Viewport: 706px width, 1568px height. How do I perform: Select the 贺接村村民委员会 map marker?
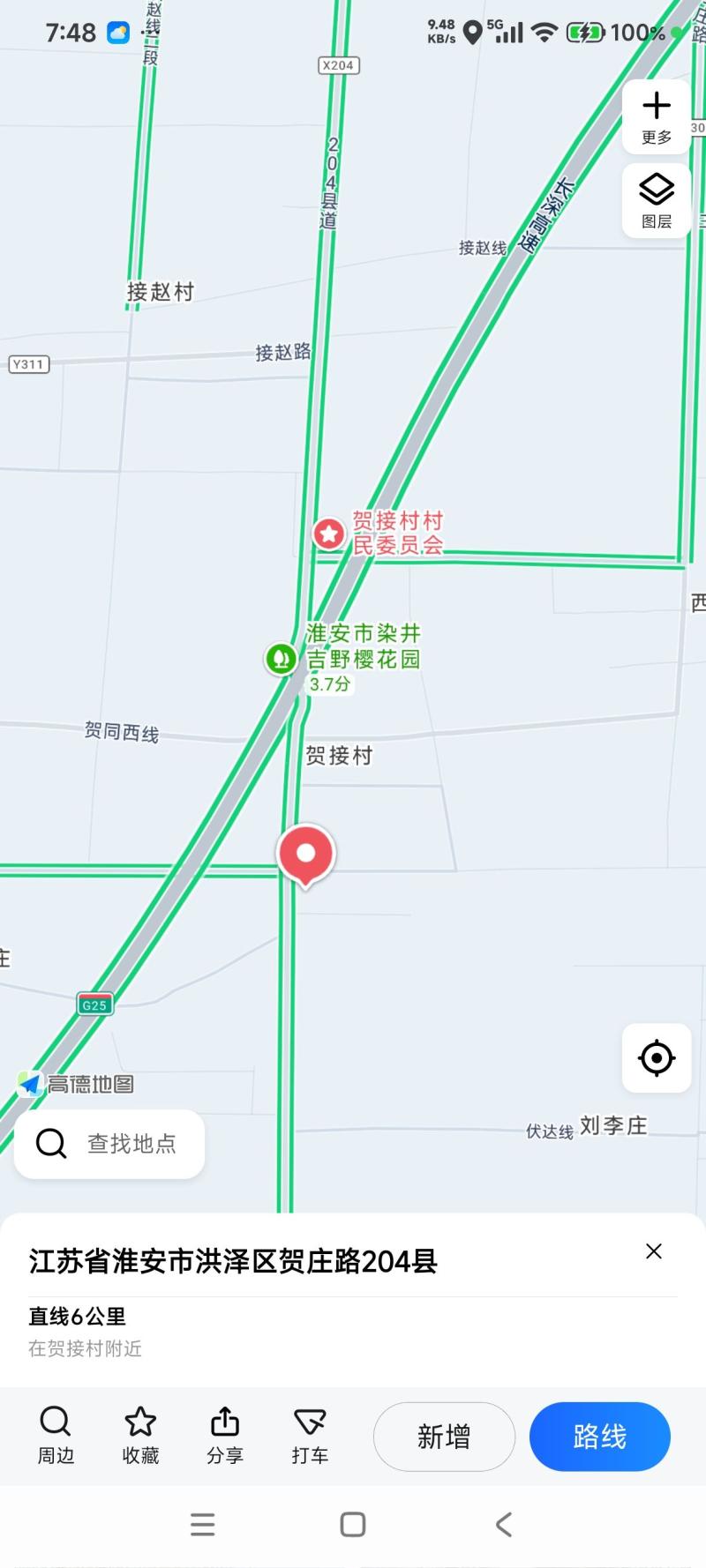[329, 534]
